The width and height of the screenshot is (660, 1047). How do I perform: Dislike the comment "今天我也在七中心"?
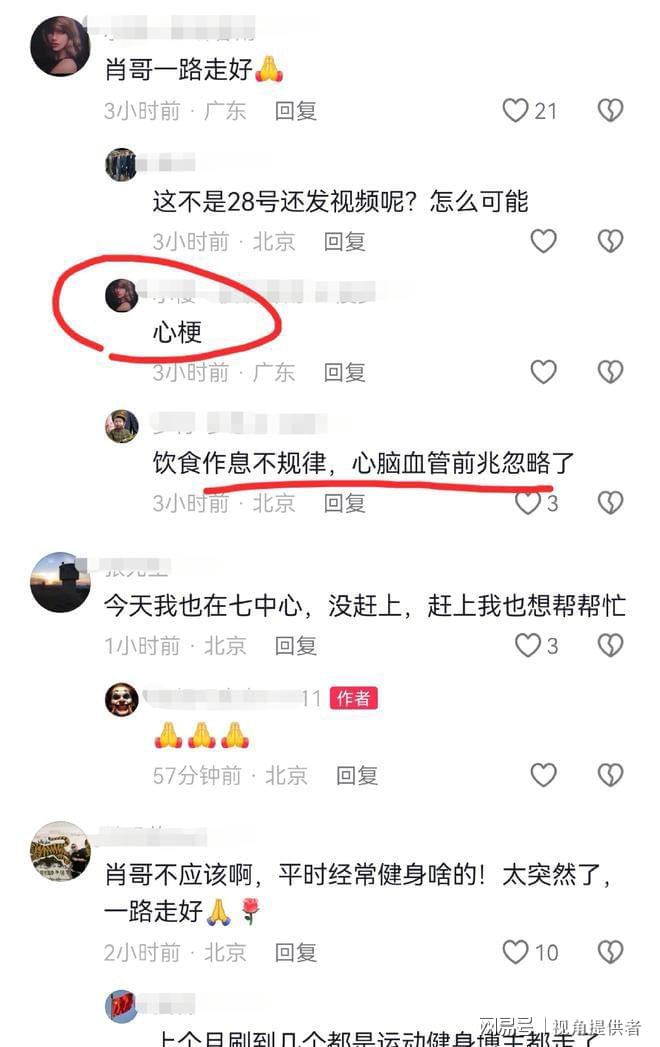point(610,646)
